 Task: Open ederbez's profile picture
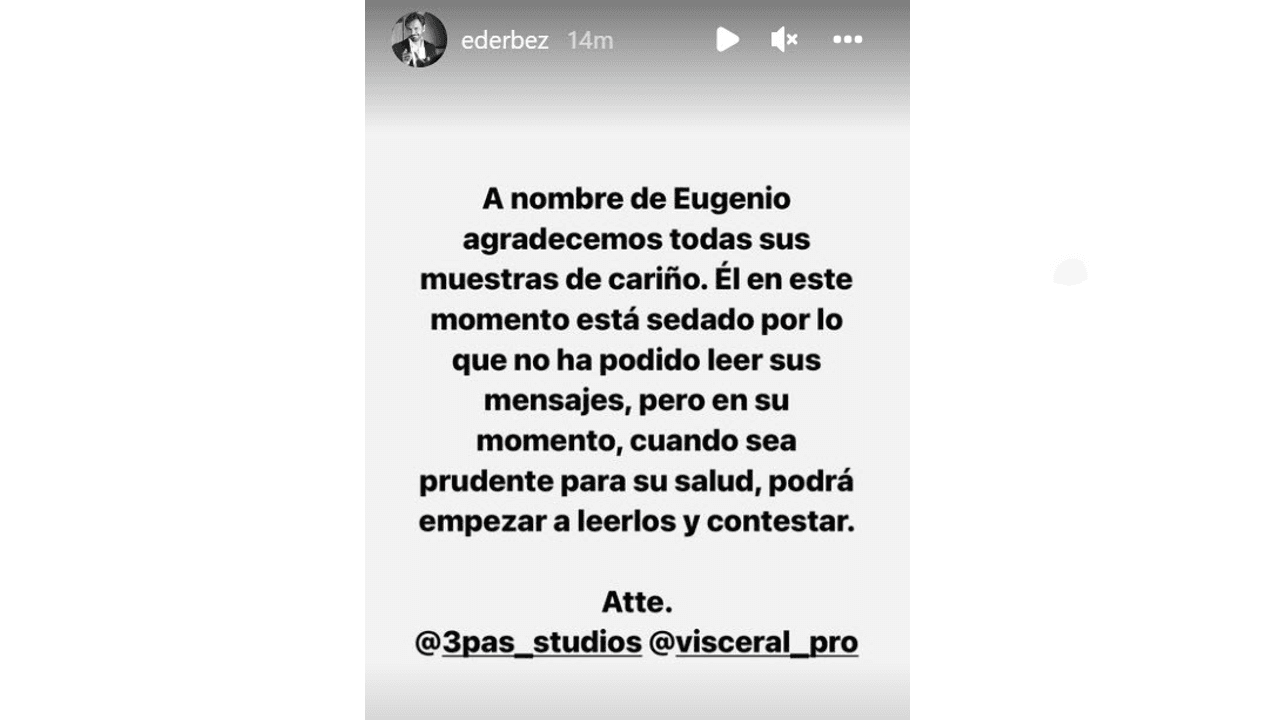(419, 40)
